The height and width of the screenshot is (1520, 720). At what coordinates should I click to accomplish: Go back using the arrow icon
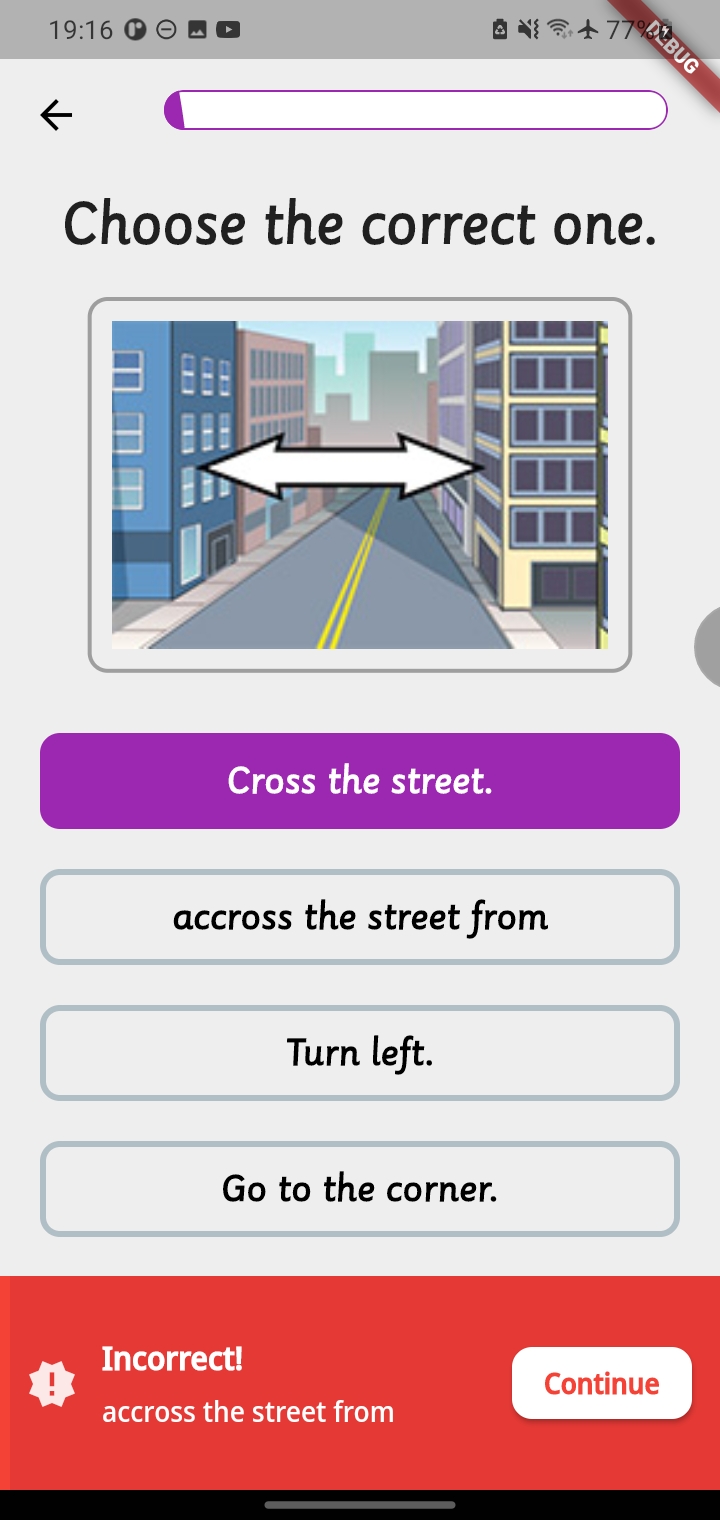click(x=56, y=116)
